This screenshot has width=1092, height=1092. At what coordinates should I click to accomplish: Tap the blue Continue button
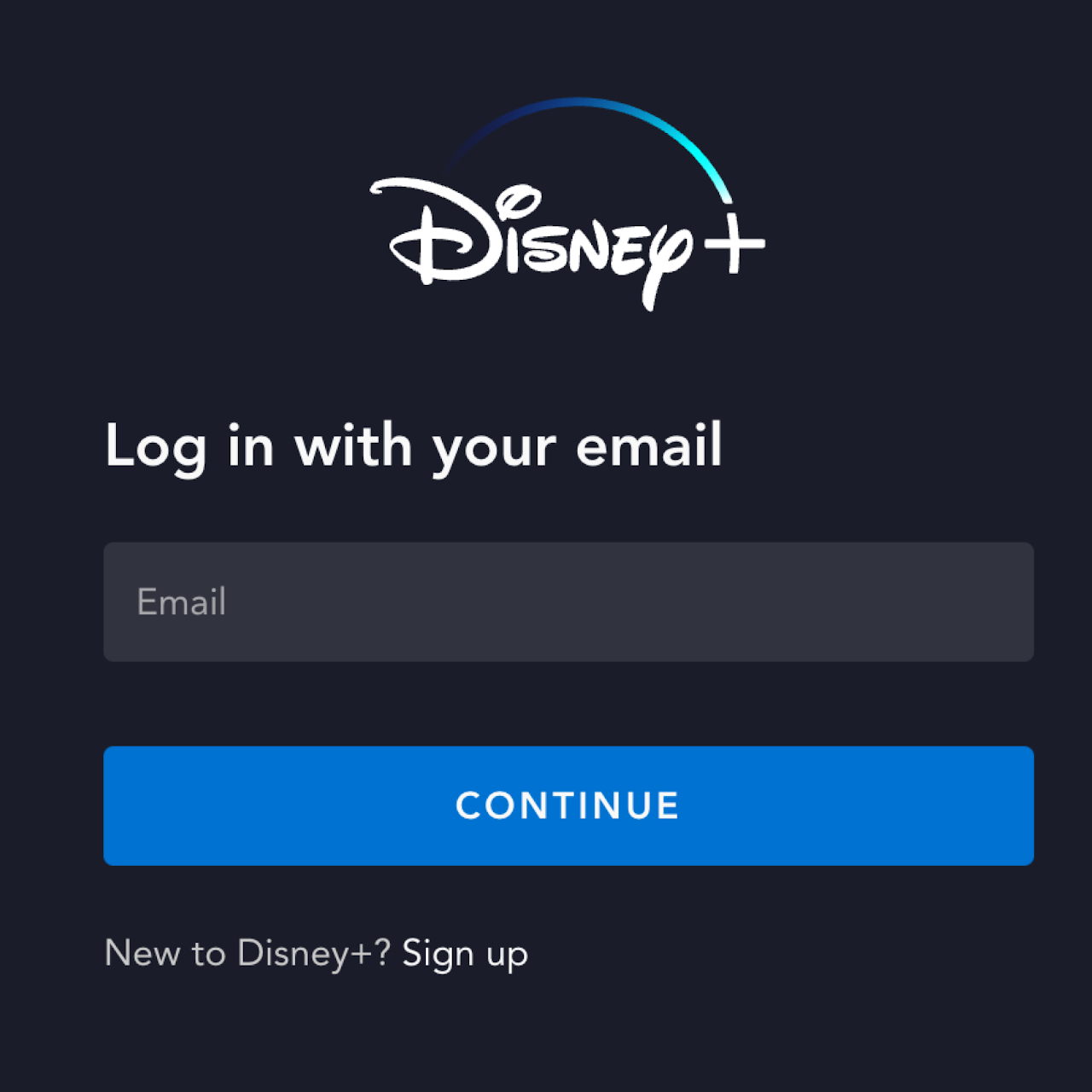pos(568,805)
